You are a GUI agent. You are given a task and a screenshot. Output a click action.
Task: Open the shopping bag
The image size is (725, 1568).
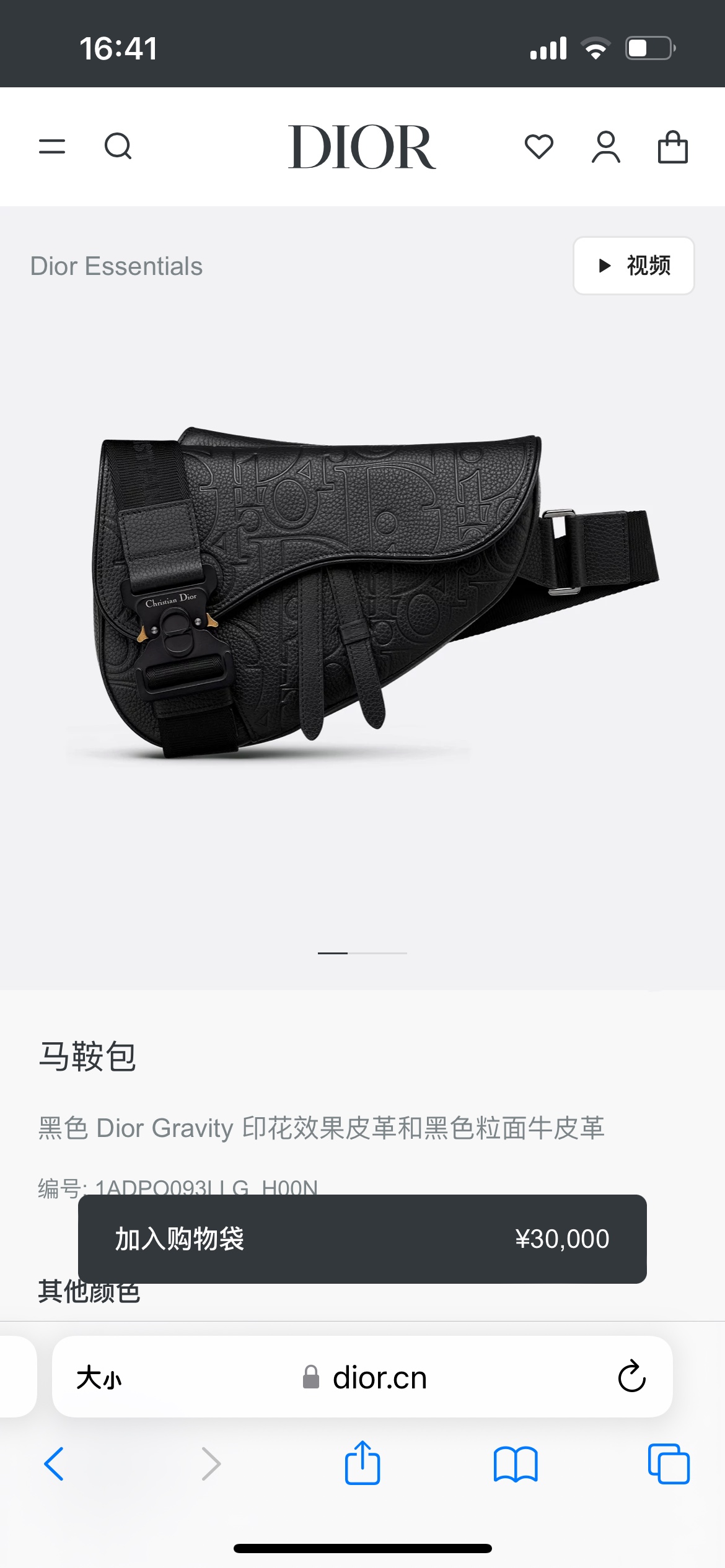click(x=672, y=147)
